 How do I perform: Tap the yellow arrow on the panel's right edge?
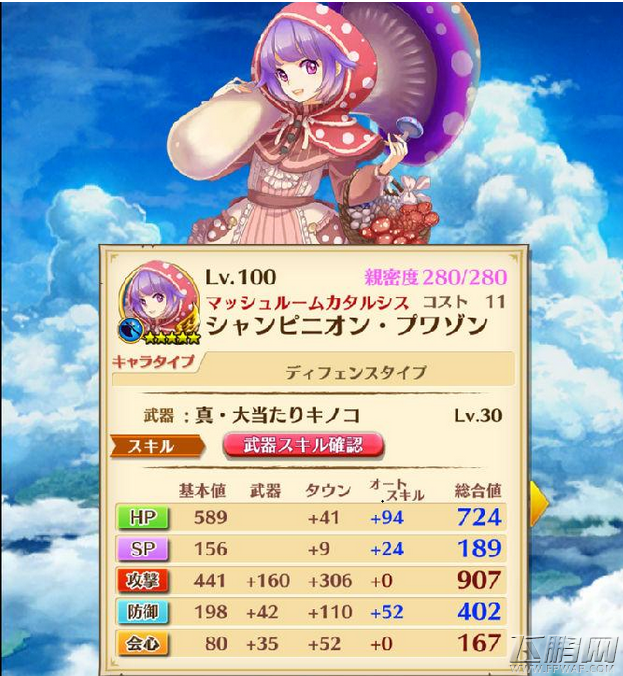[539, 502]
